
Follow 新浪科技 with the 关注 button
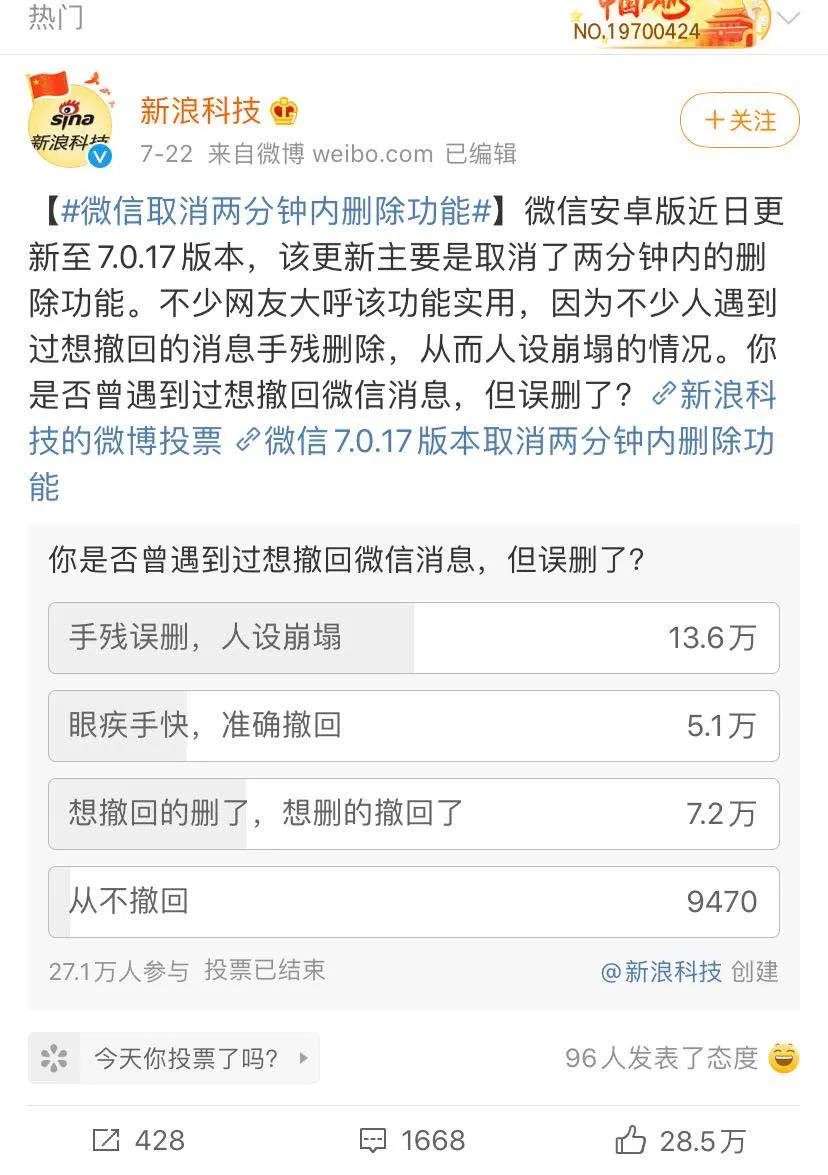click(x=739, y=120)
